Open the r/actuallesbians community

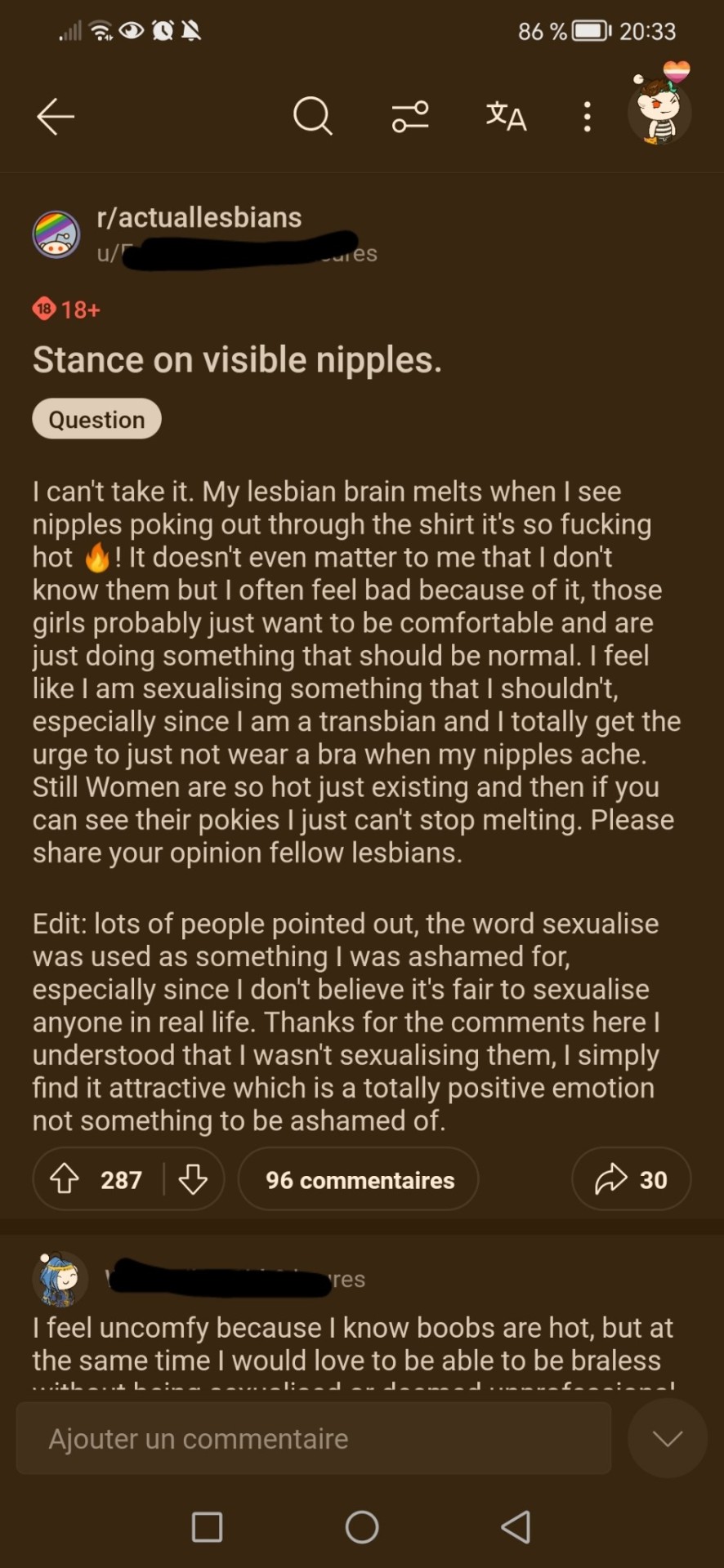199,217
